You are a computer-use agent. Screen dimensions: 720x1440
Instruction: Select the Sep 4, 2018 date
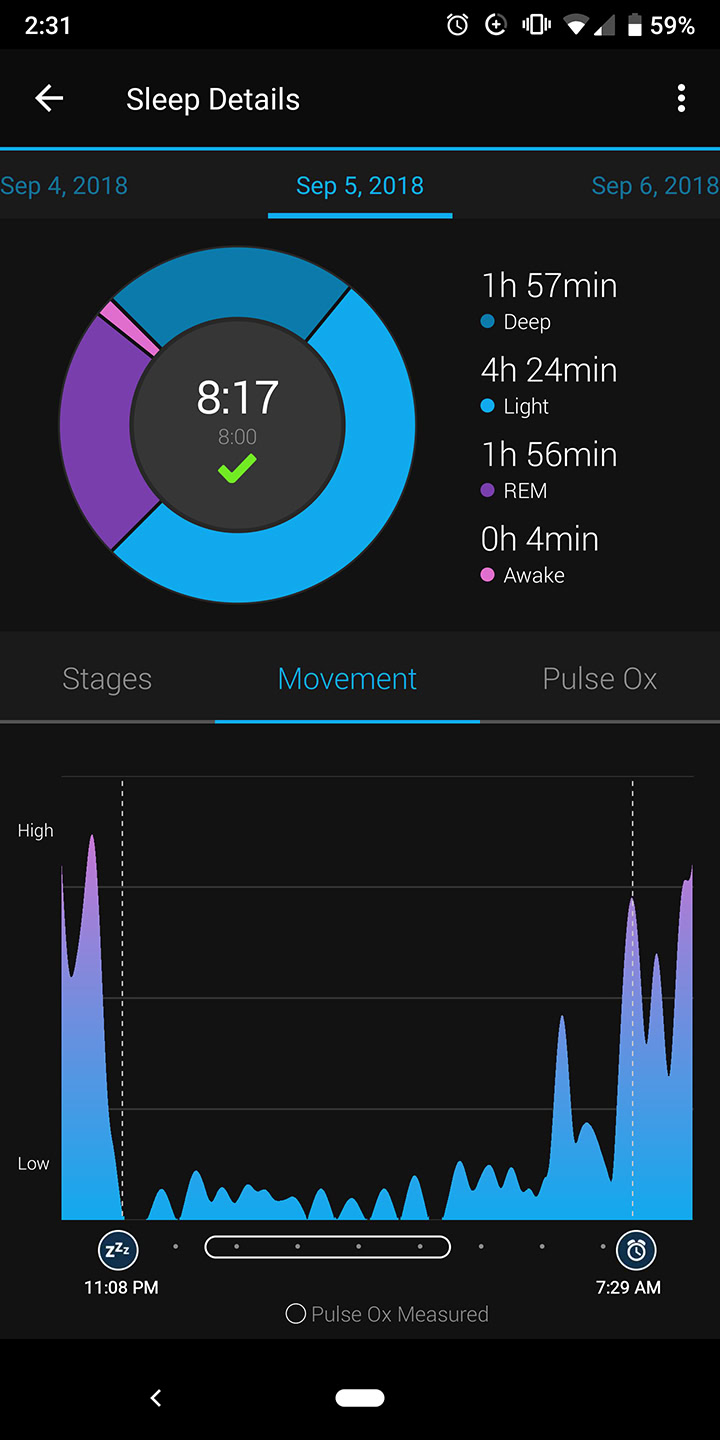pyautogui.click(x=63, y=185)
